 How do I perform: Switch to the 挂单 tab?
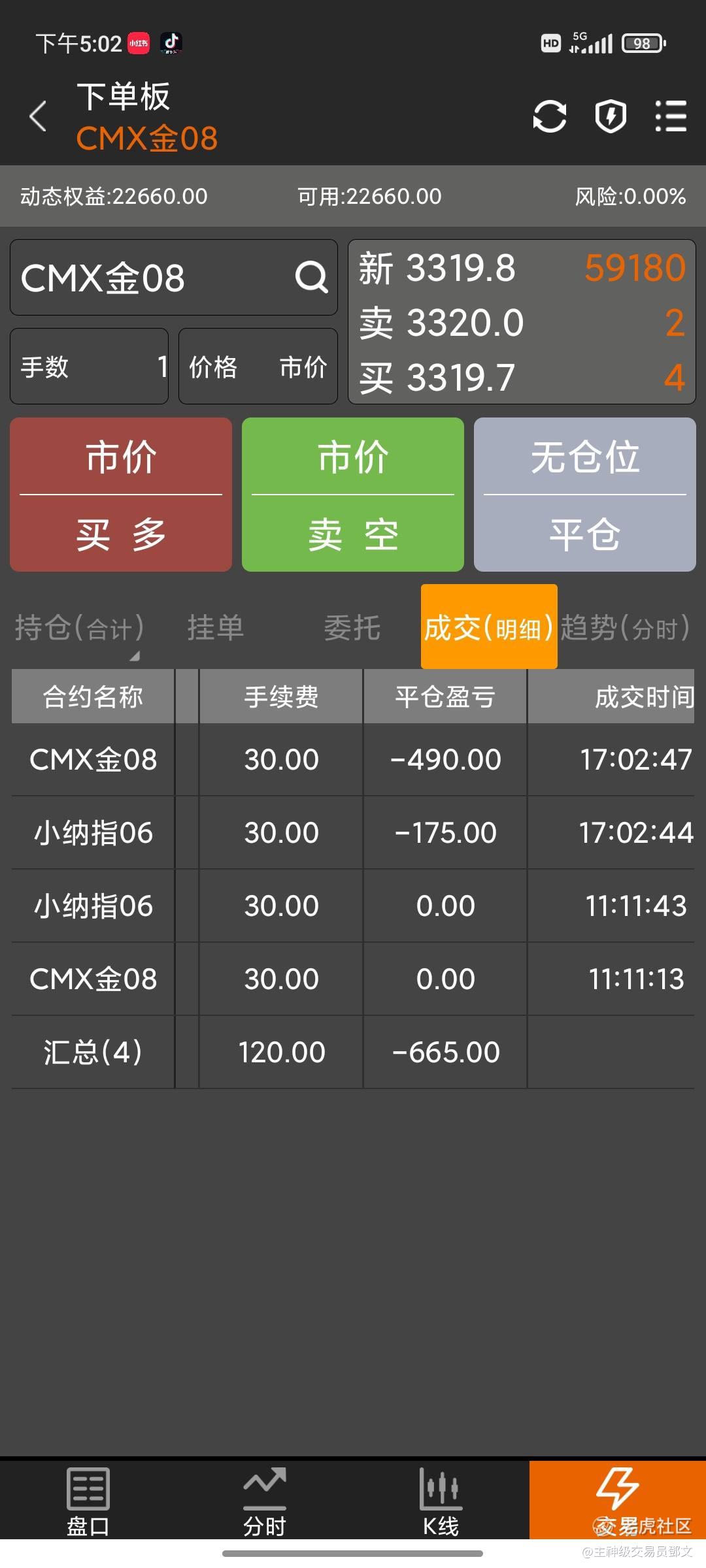[216, 628]
